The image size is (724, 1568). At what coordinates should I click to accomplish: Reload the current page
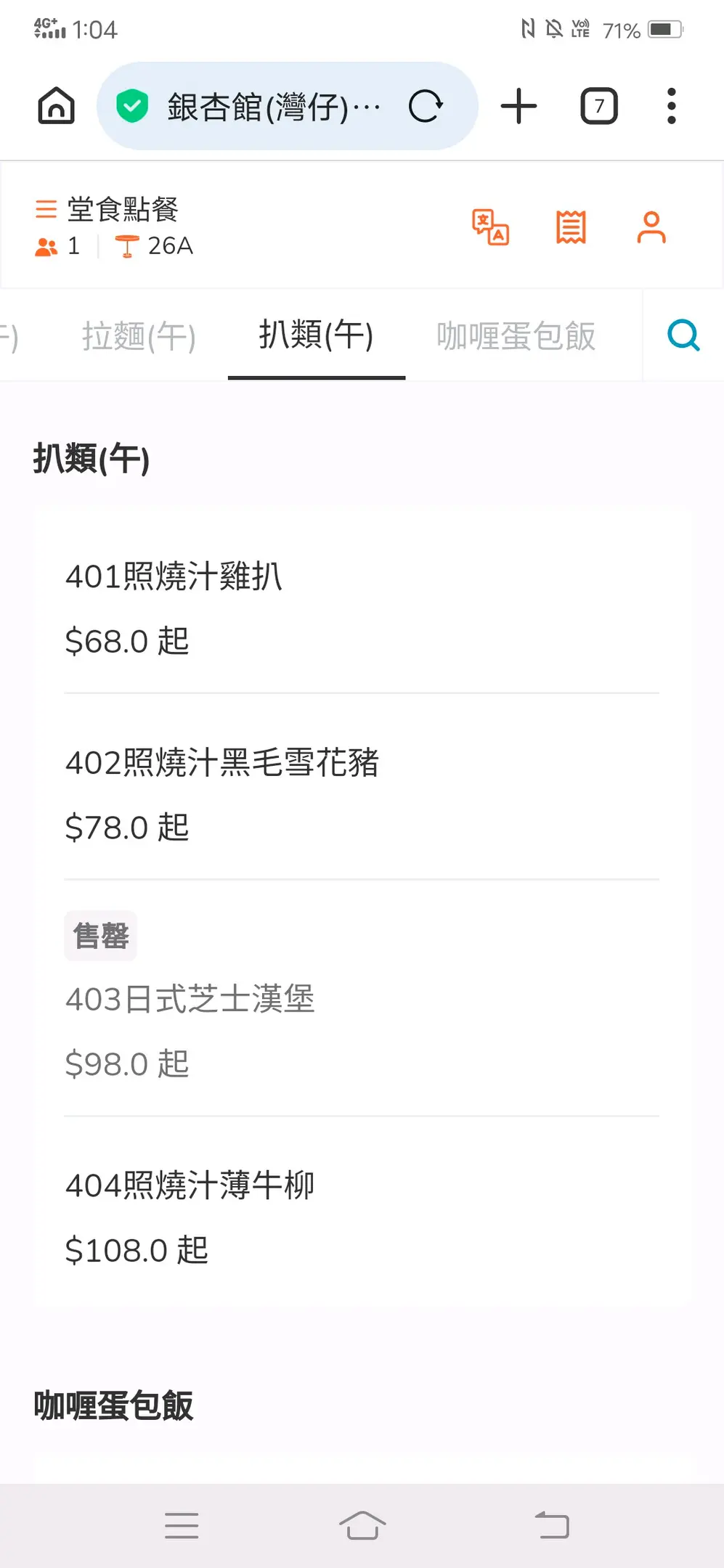click(426, 106)
